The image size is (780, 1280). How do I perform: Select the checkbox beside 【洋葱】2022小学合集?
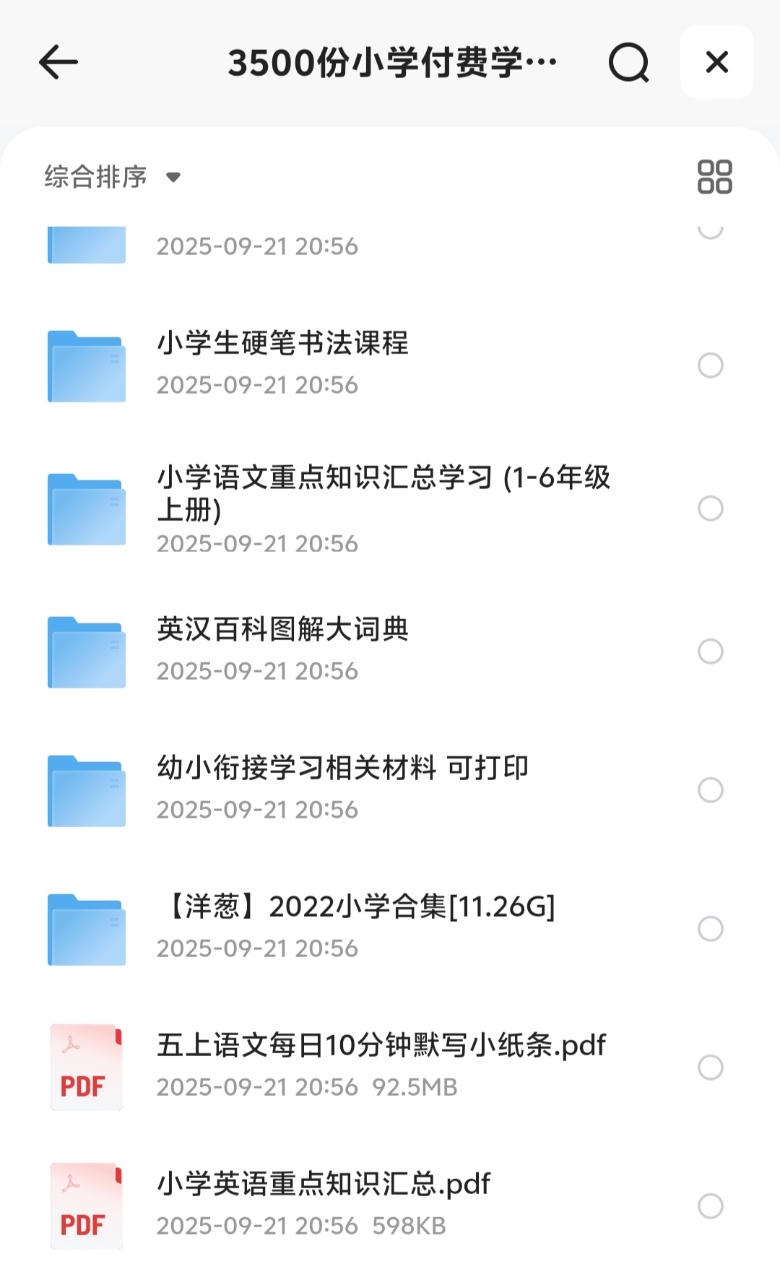pyautogui.click(x=711, y=929)
